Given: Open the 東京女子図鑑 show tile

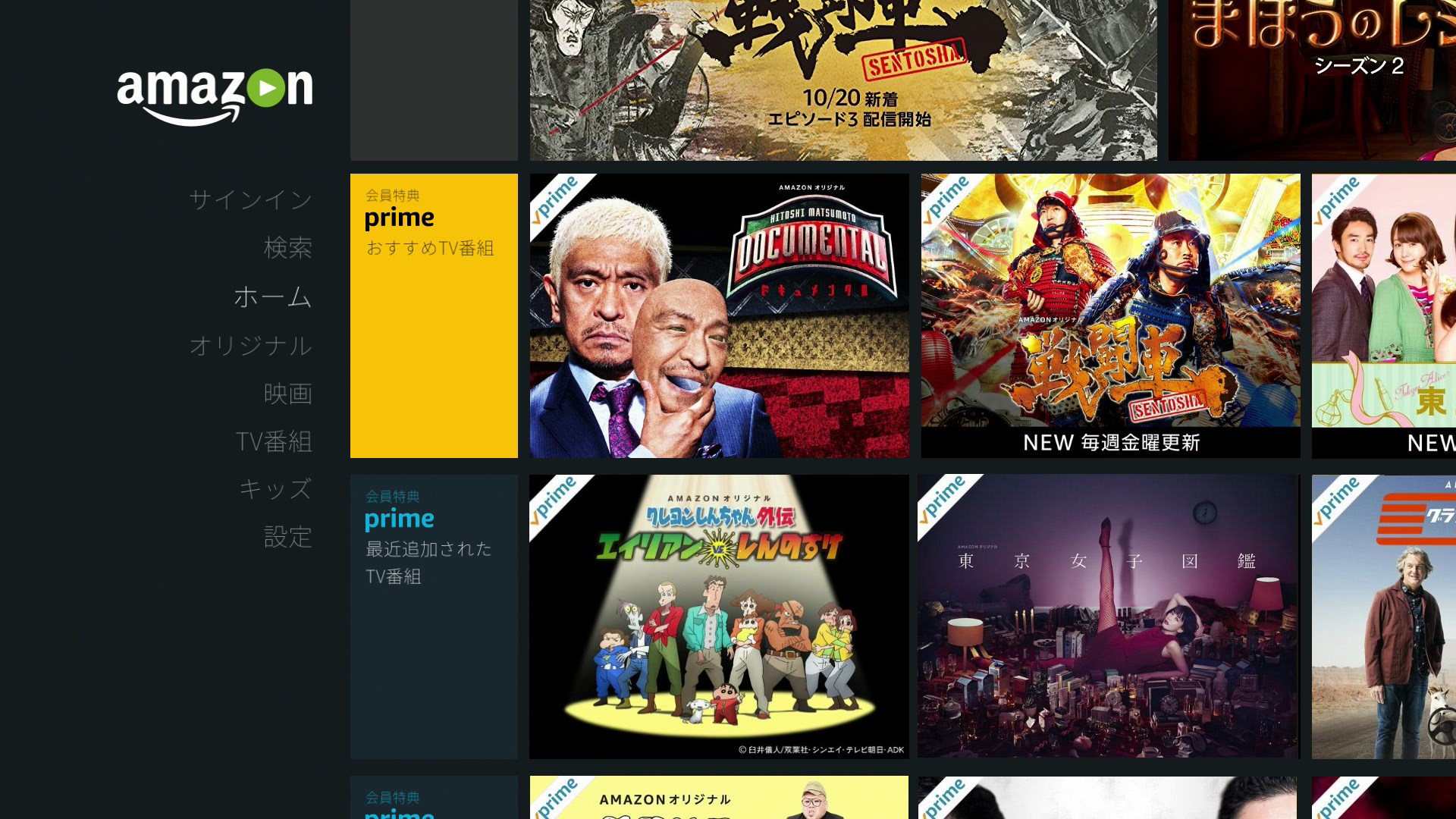Looking at the screenshot, I should pyautogui.click(x=1108, y=616).
